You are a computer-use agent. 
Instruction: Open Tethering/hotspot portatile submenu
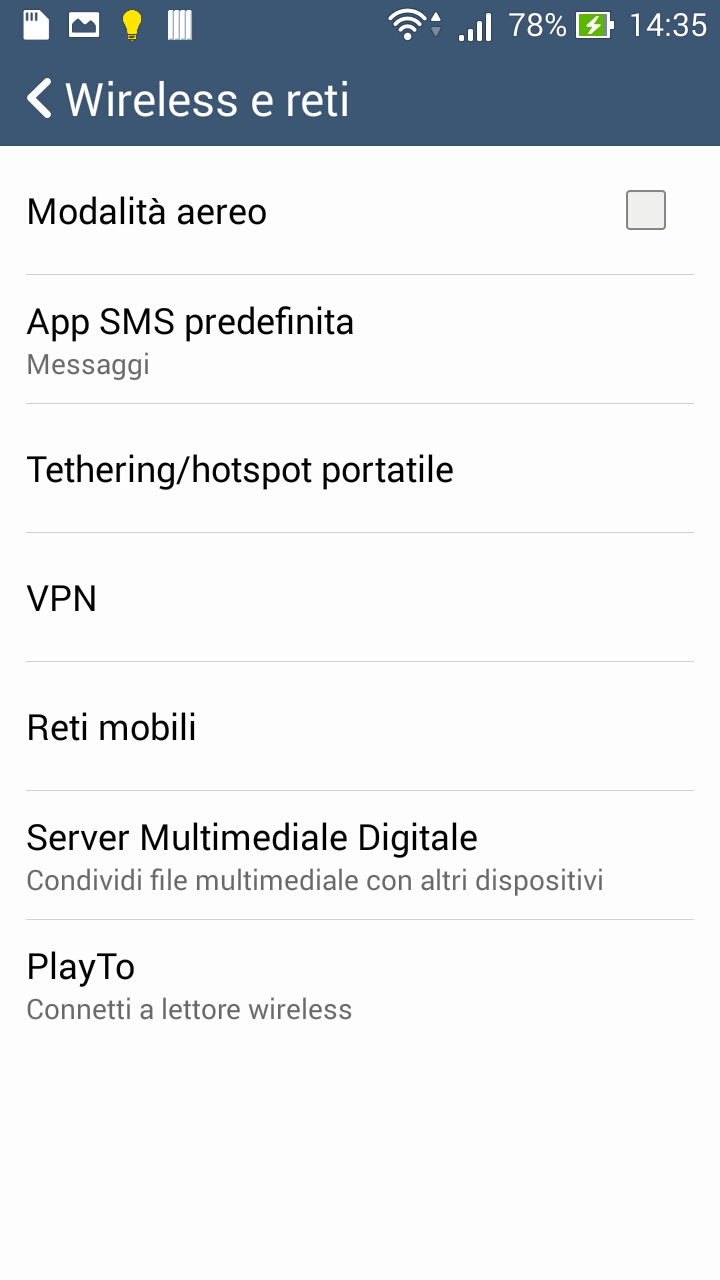pyautogui.click(x=240, y=469)
